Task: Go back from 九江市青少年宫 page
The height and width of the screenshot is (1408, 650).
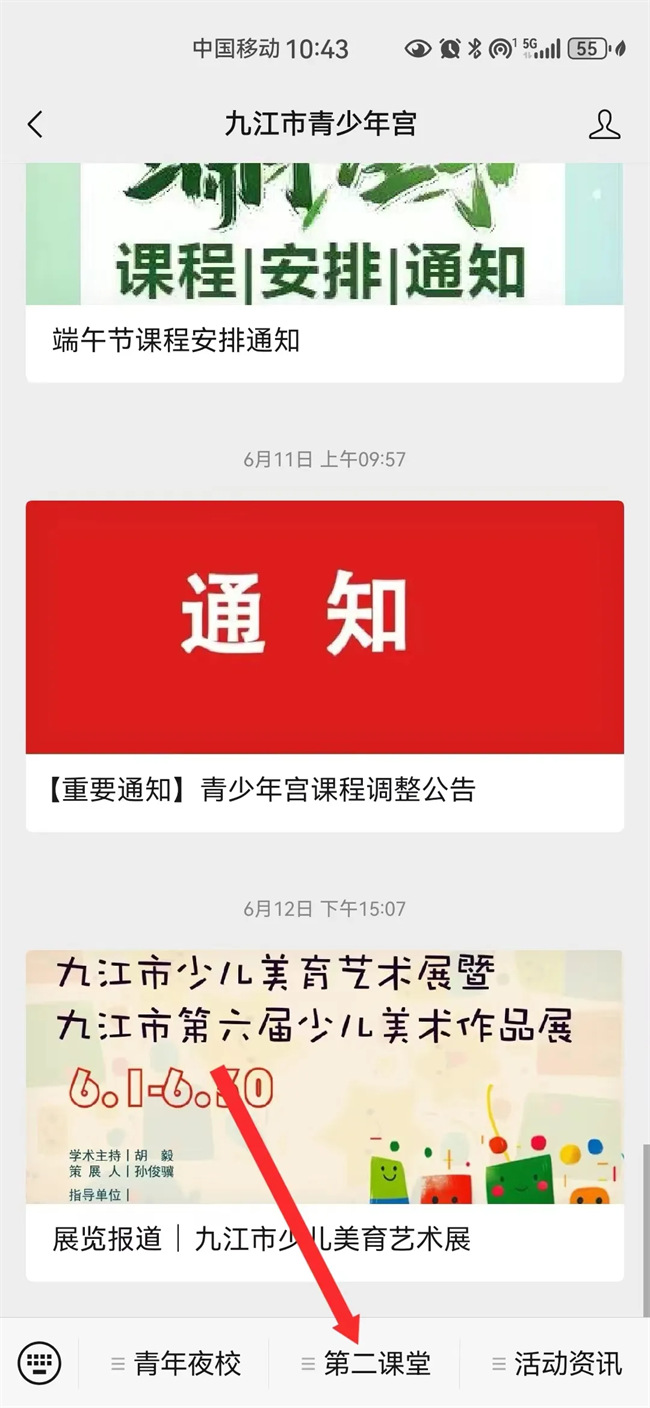Action: [36, 125]
